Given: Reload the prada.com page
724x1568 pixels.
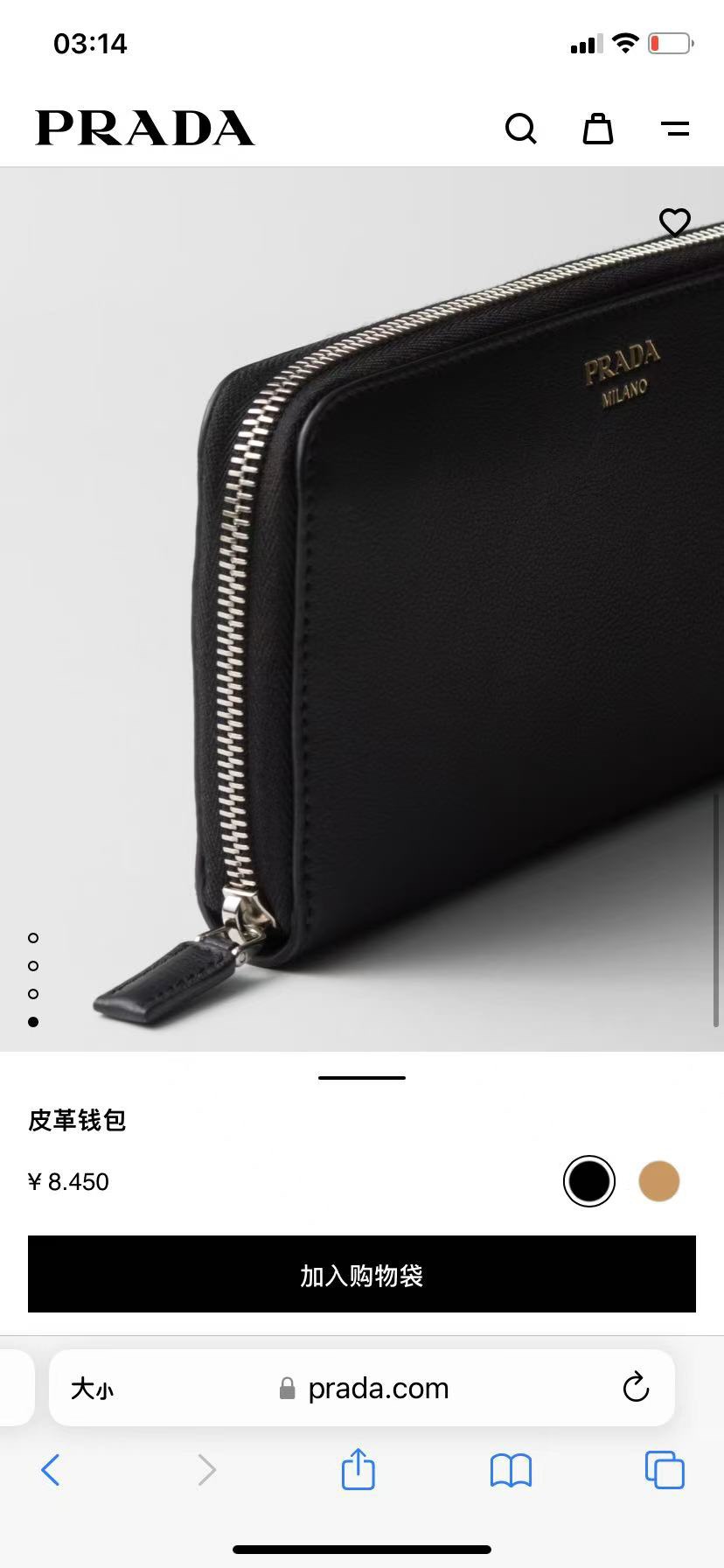Looking at the screenshot, I should click(x=636, y=1388).
